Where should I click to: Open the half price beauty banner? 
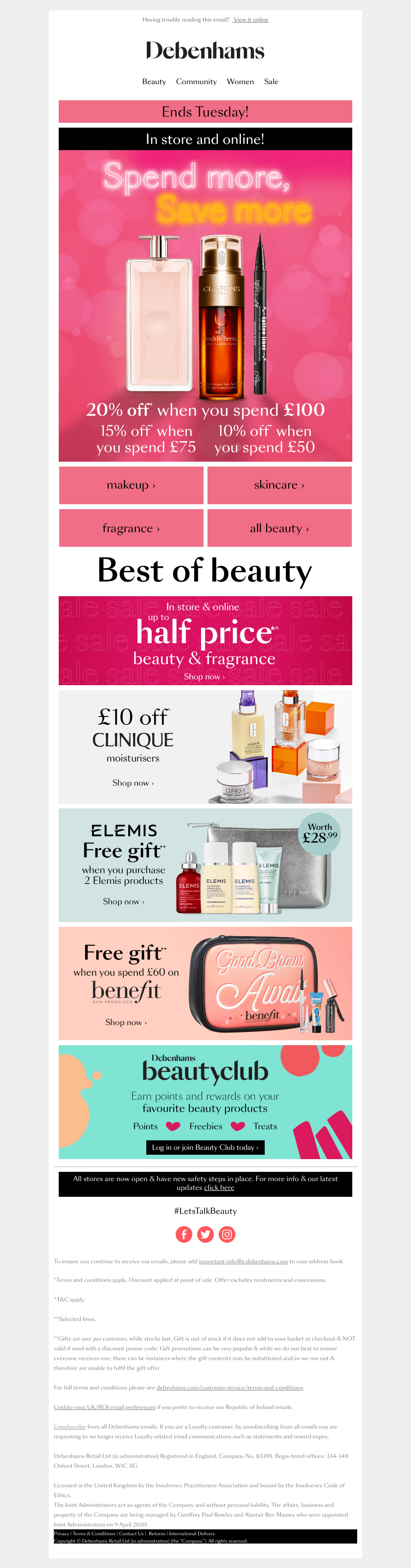(x=205, y=640)
